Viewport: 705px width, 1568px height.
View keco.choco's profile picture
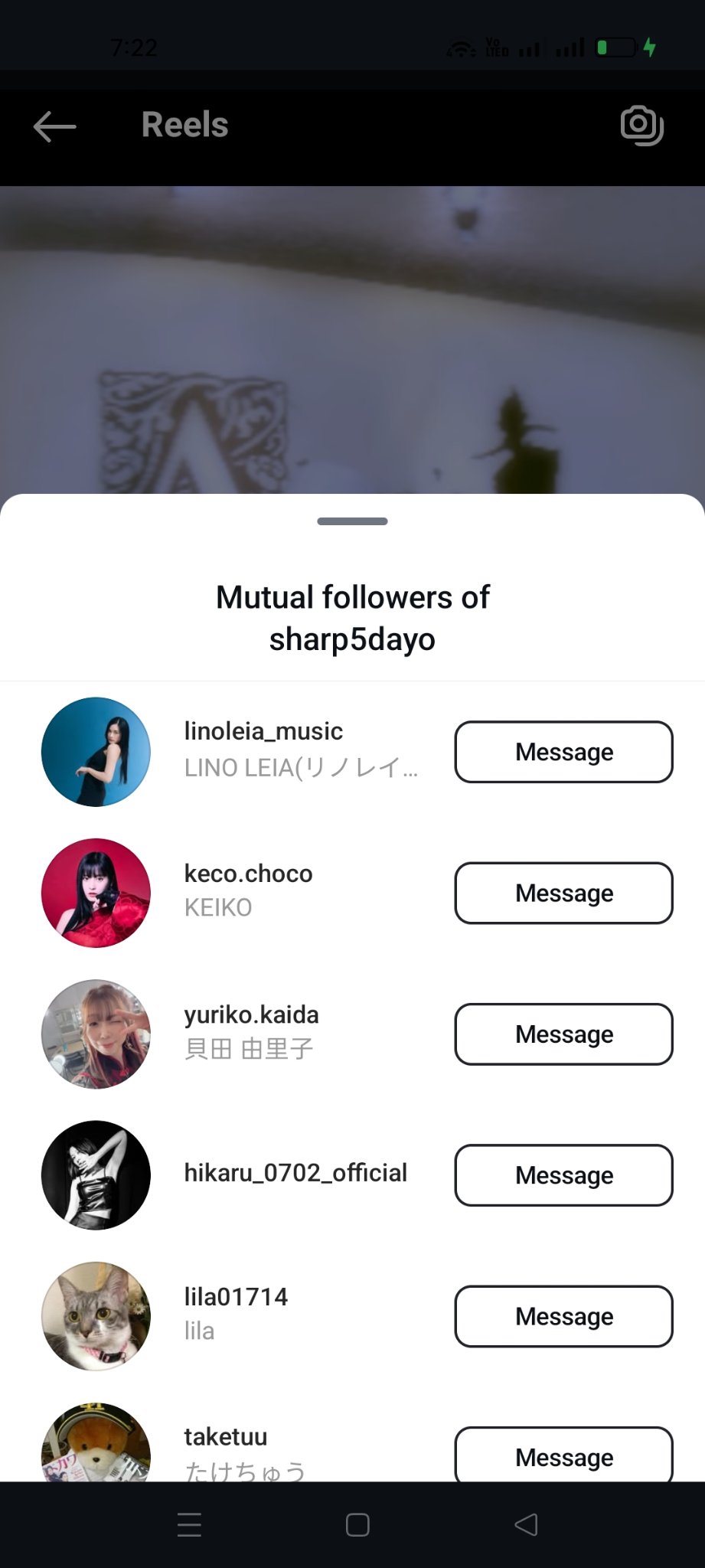[96, 893]
